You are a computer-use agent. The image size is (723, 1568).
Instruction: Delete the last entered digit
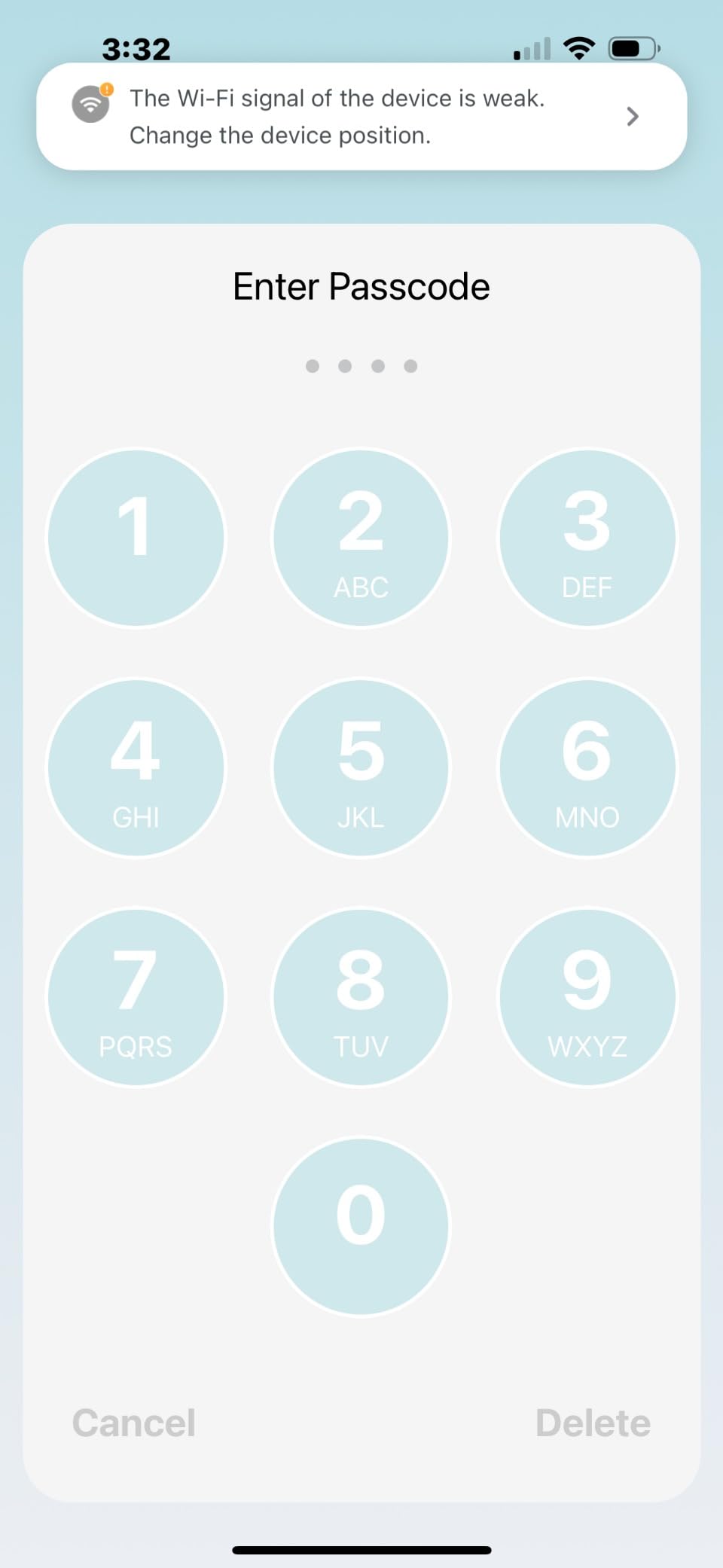[593, 1423]
